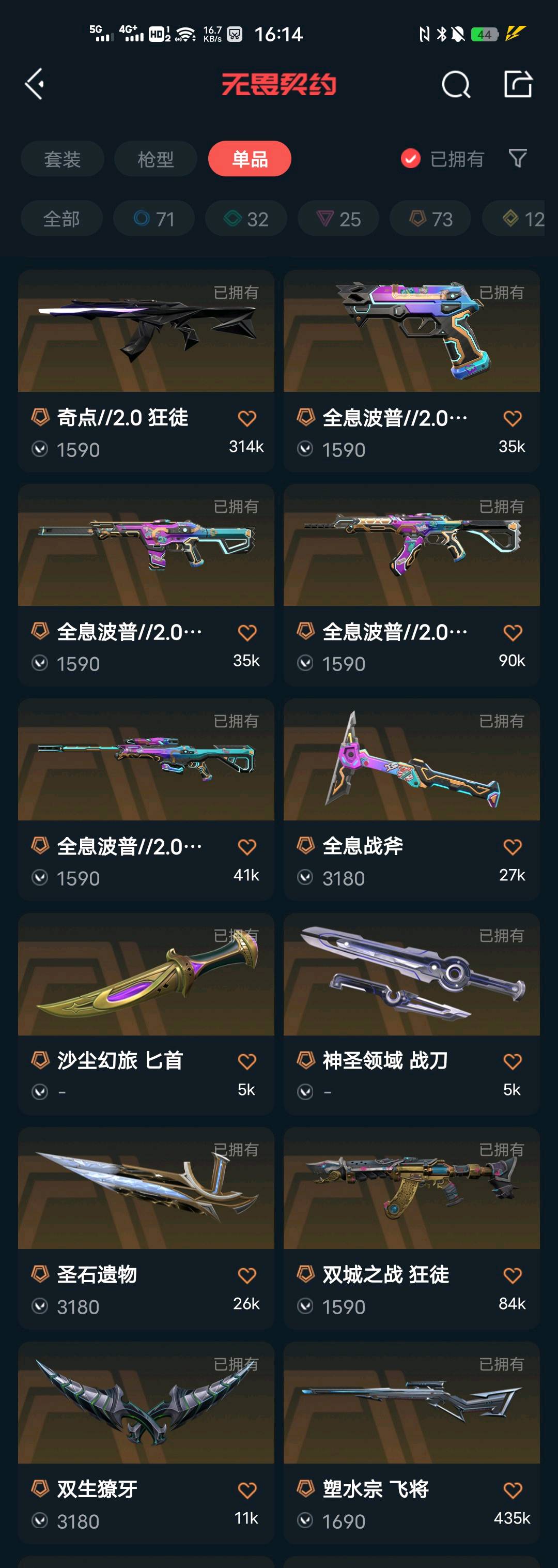This screenshot has width=558, height=1568.
Task: Uncheck the 已拥有 filter
Action: tap(411, 159)
